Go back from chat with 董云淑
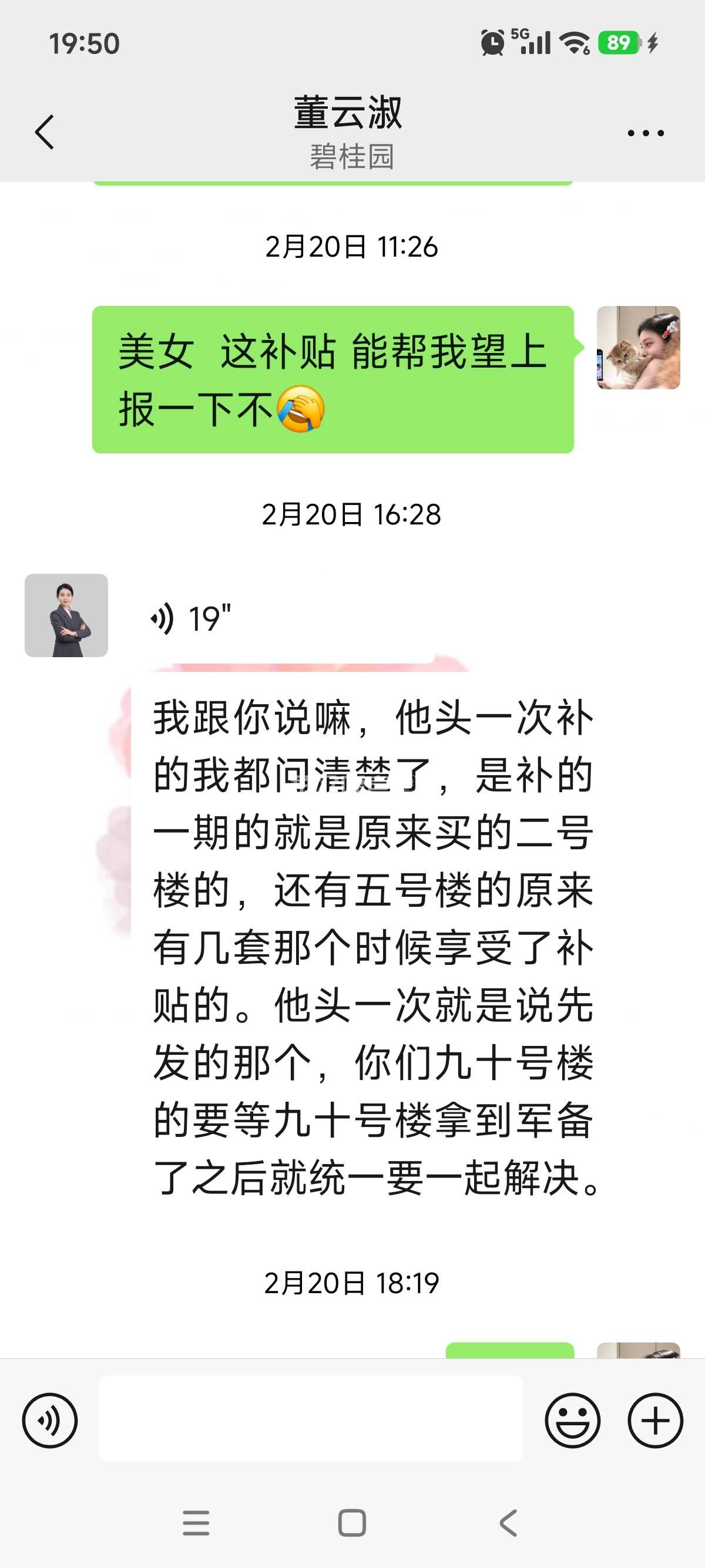Viewport: 705px width, 1568px height. (45, 132)
